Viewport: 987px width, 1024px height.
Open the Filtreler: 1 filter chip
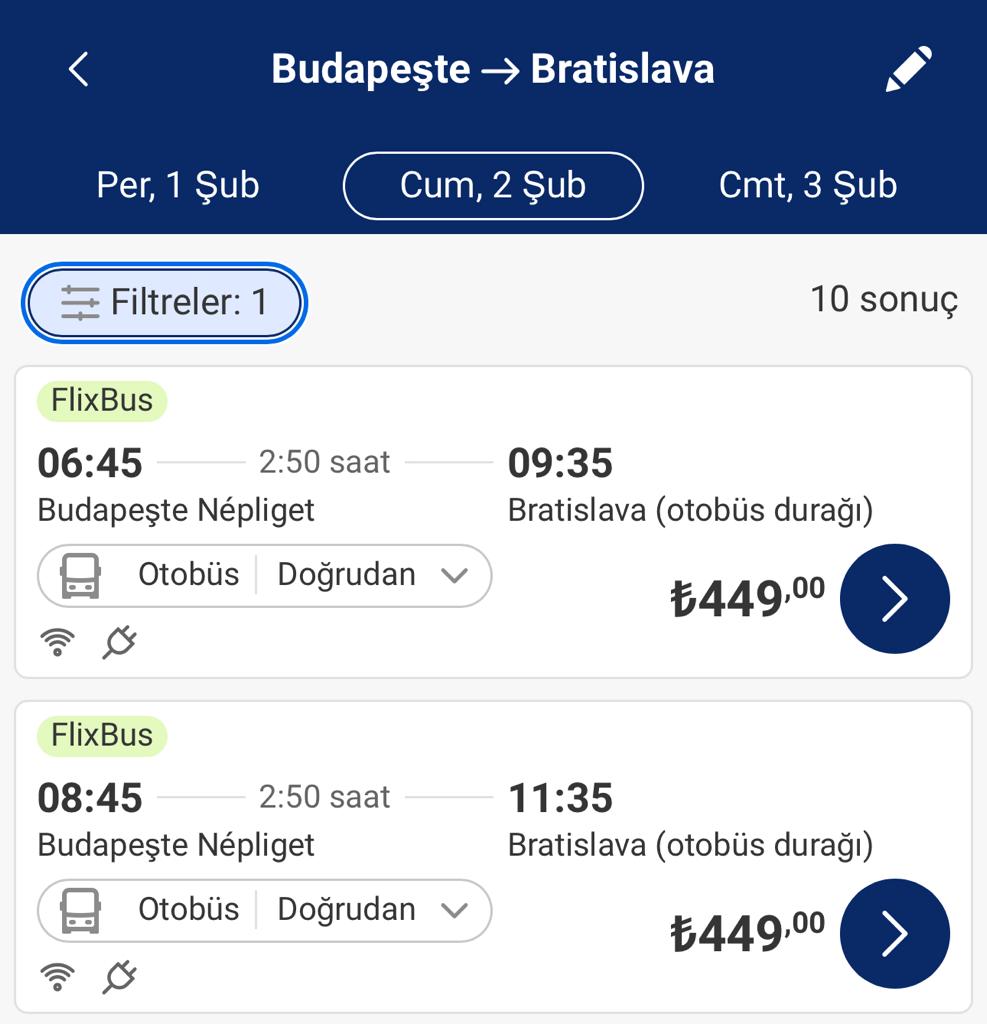tap(164, 302)
